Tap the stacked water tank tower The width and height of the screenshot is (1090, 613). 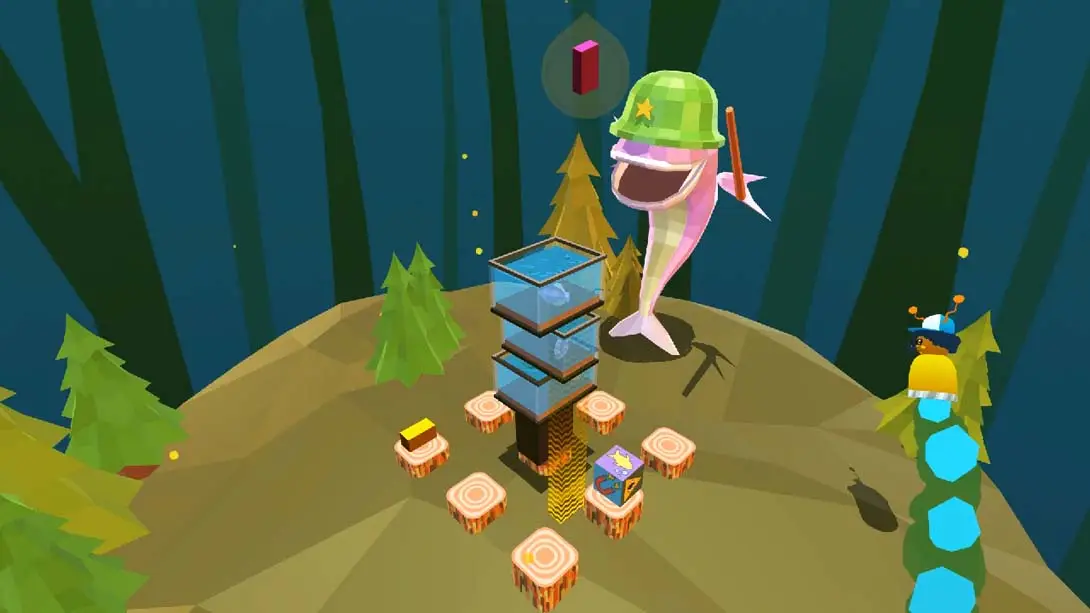[x=546, y=325]
